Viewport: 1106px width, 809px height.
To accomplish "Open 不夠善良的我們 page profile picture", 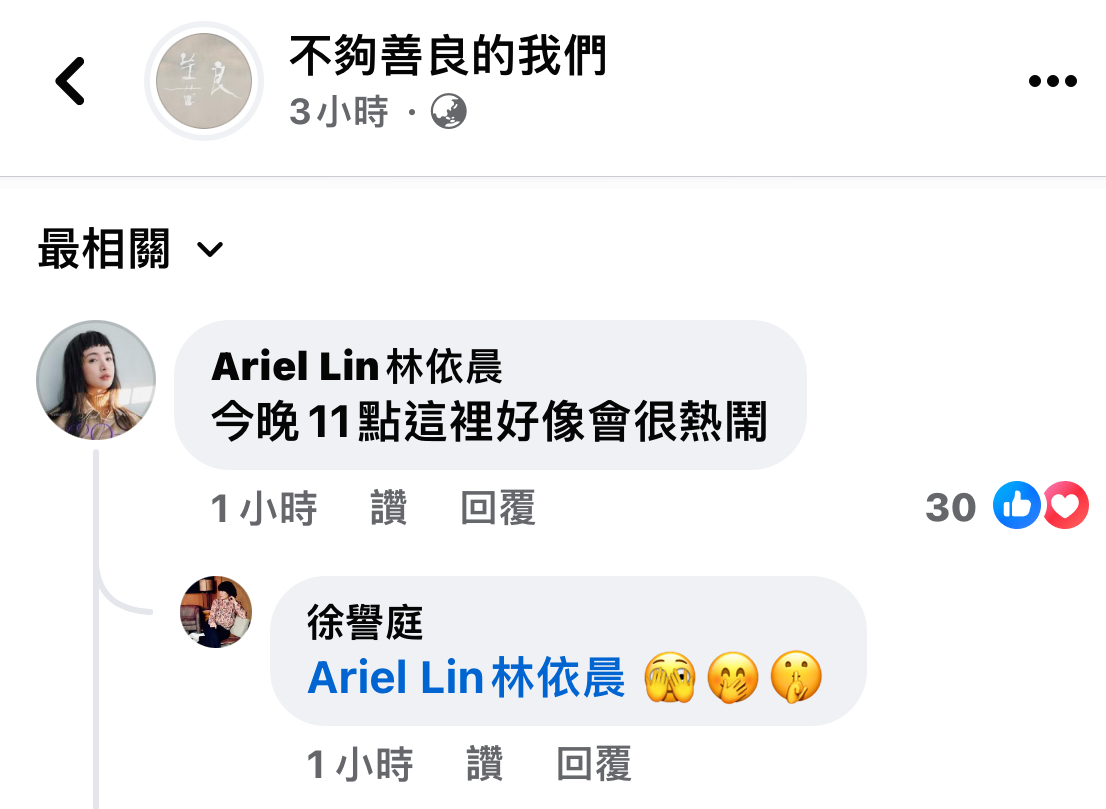I will click(x=204, y=81).
